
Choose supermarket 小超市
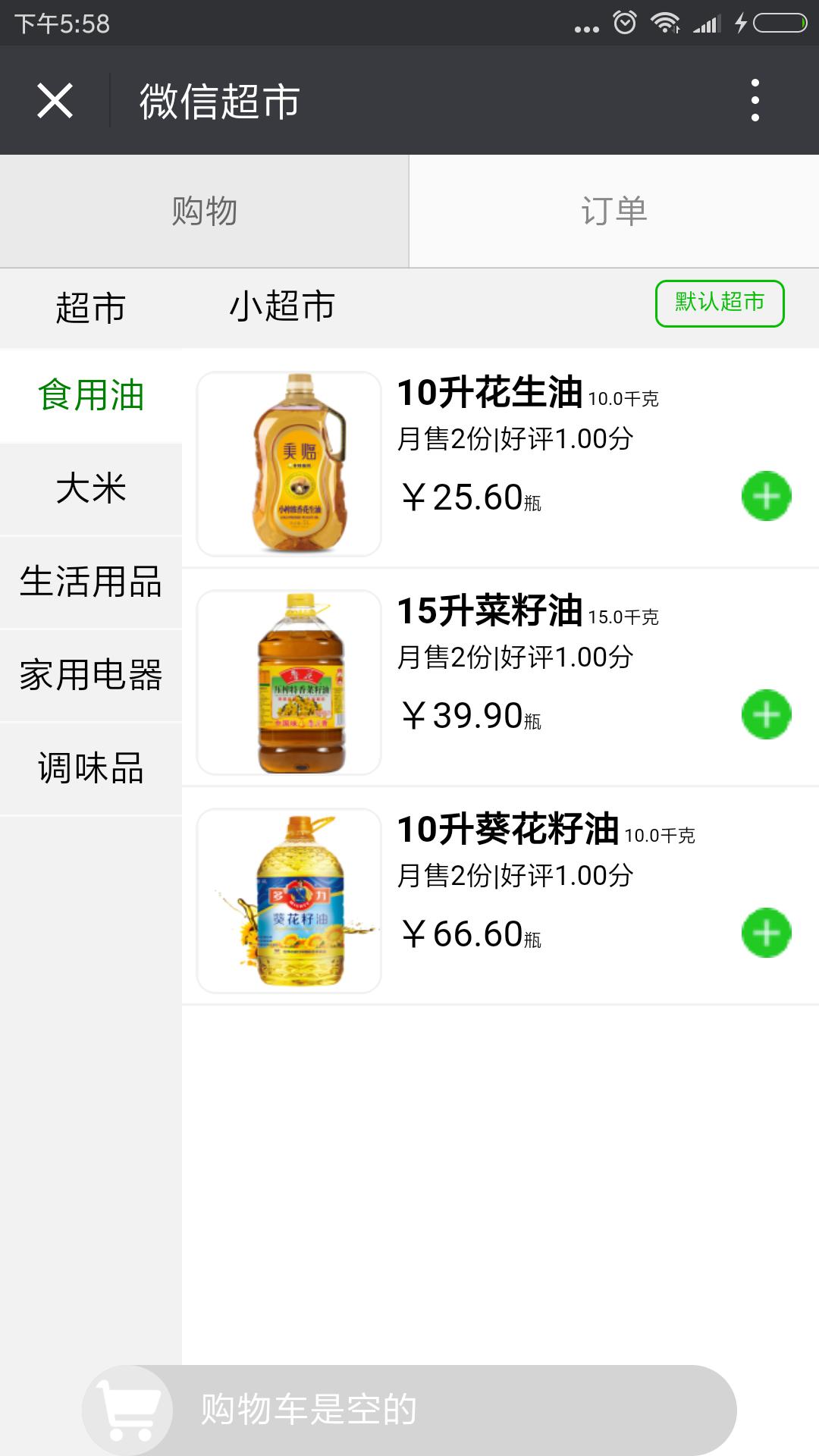pos(281,307)
